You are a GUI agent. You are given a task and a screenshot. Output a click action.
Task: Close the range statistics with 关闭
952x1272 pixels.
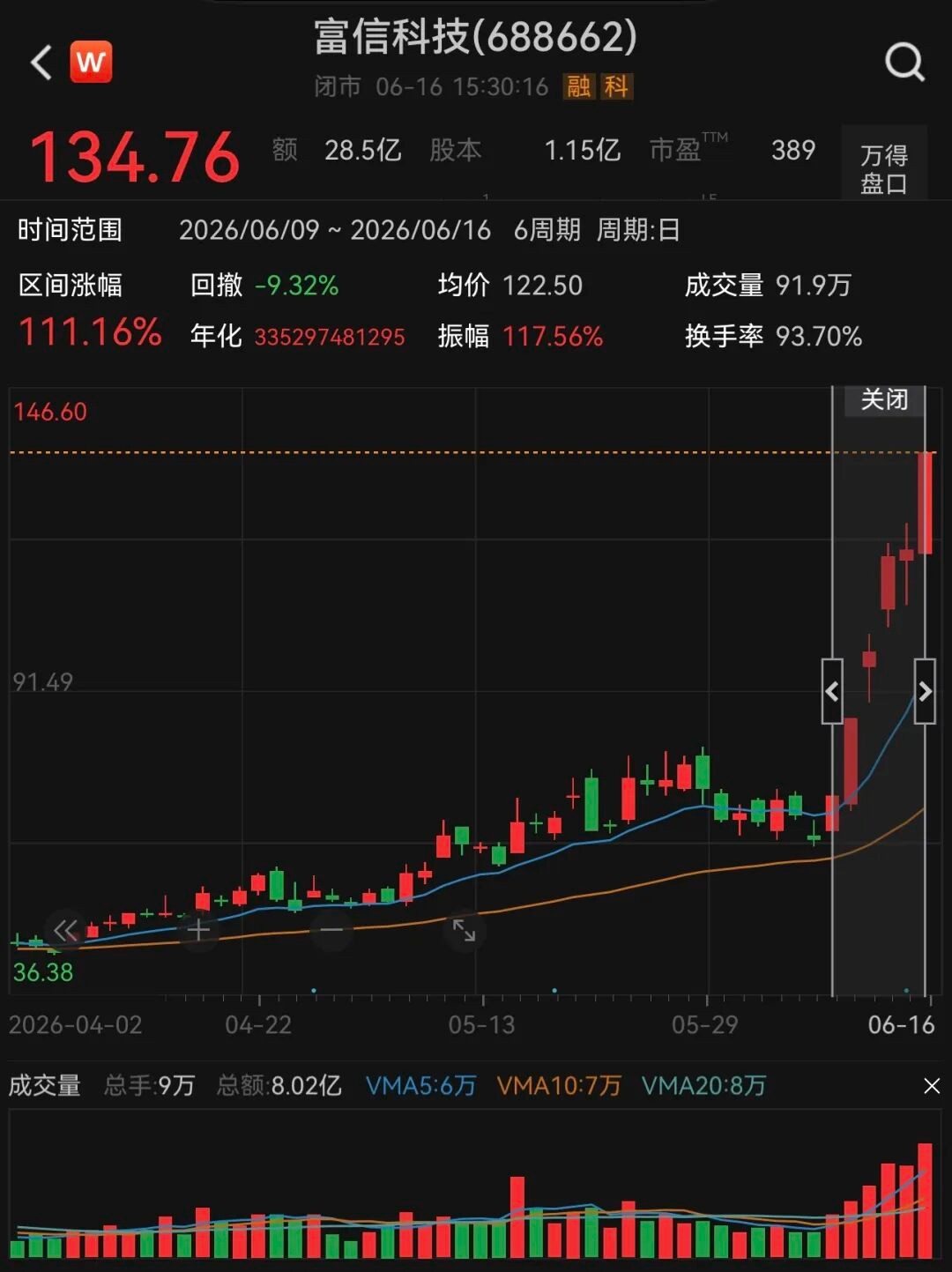pyautogui.click(x=884, y=399)
